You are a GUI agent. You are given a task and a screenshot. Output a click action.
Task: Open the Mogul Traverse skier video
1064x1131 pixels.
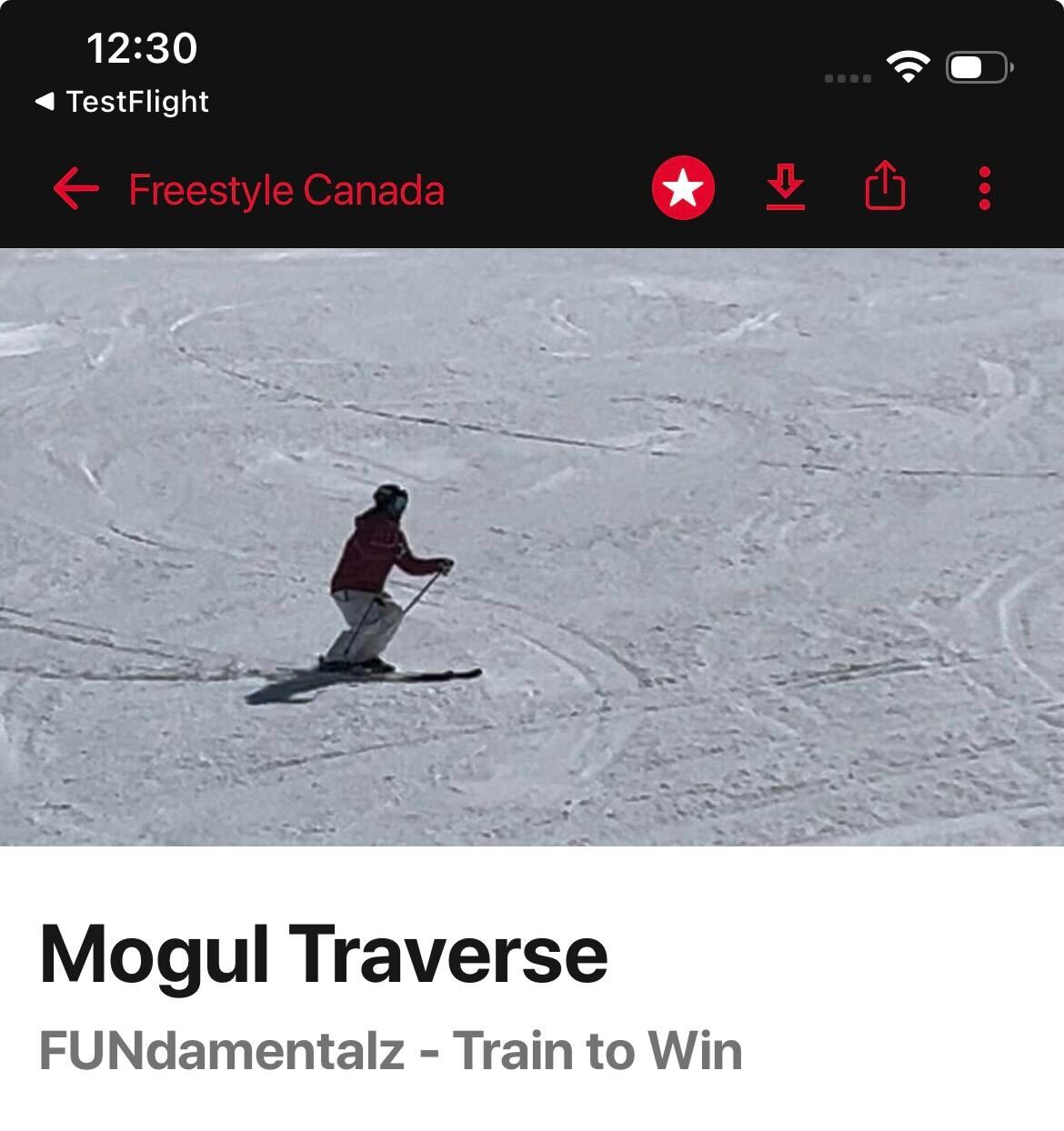531,546
